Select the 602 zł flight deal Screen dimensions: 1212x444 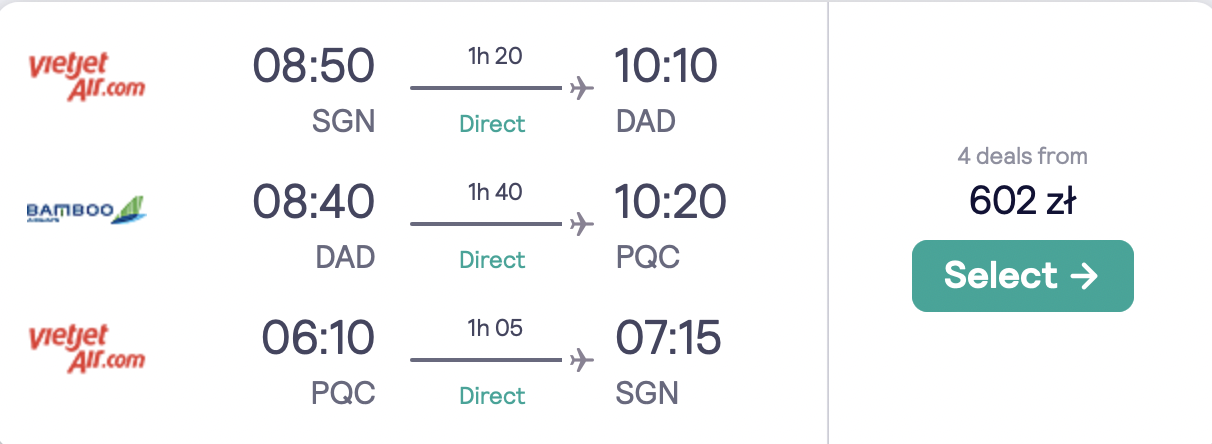1022,275
